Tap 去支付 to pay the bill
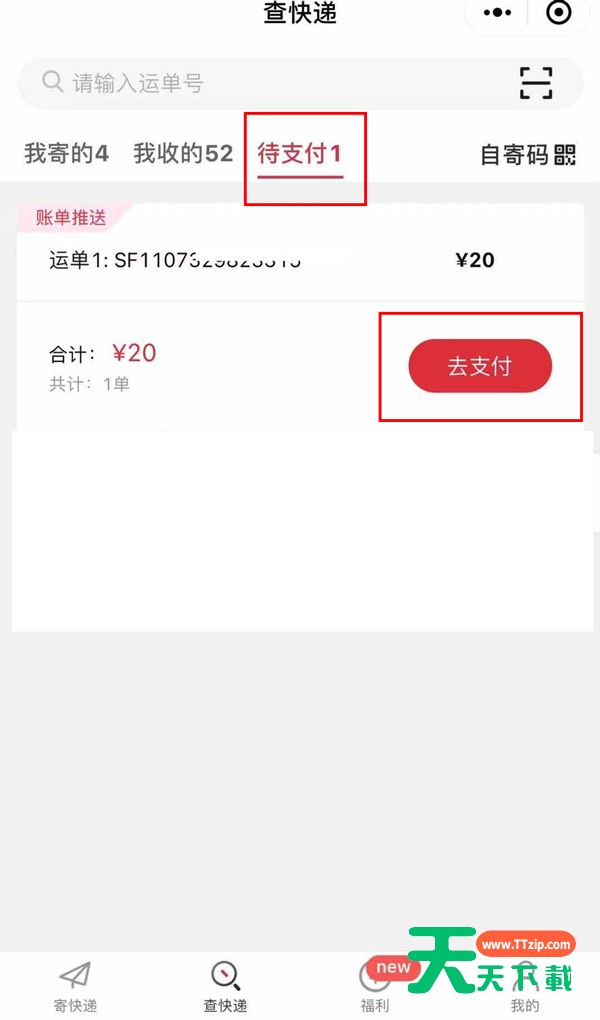The width and height of the screenshot is (600, 1020). [480, 366]
